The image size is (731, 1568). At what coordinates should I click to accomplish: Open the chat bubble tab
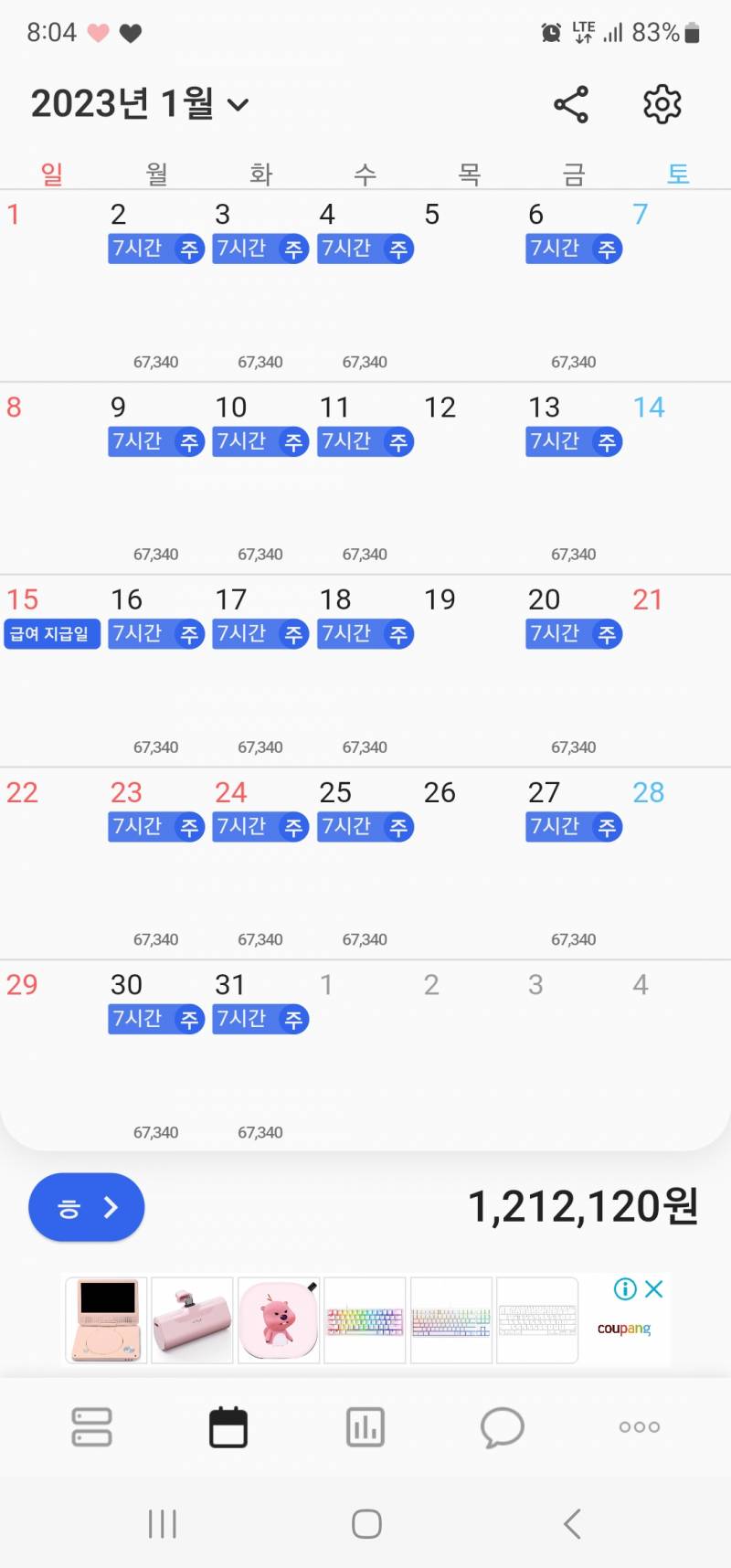pos(503,1426)
